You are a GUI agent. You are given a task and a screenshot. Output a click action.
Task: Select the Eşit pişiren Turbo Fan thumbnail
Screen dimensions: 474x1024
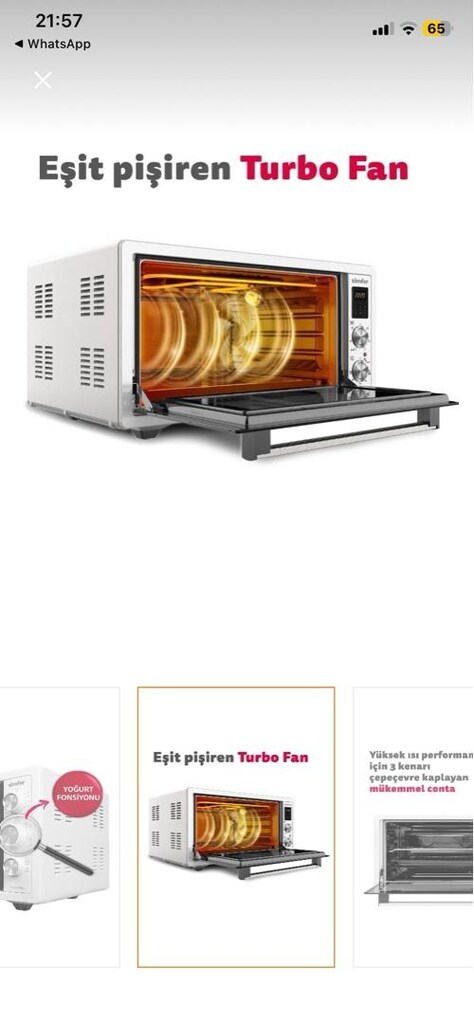(x=236, y=827)
